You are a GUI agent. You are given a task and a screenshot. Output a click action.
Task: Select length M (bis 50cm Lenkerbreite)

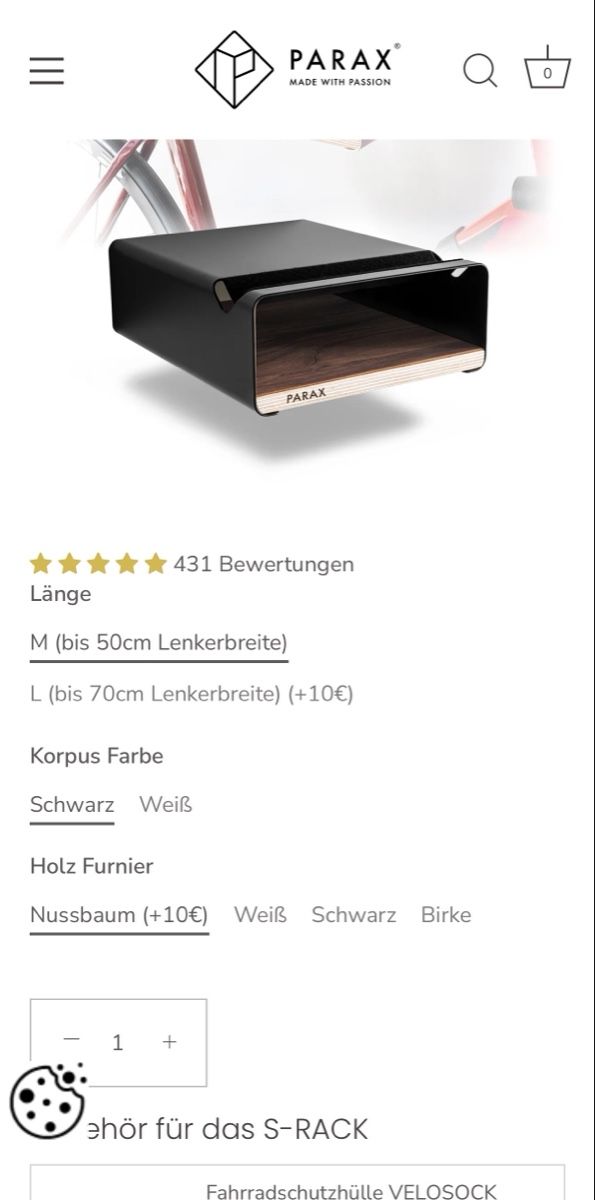coord(159,643)
